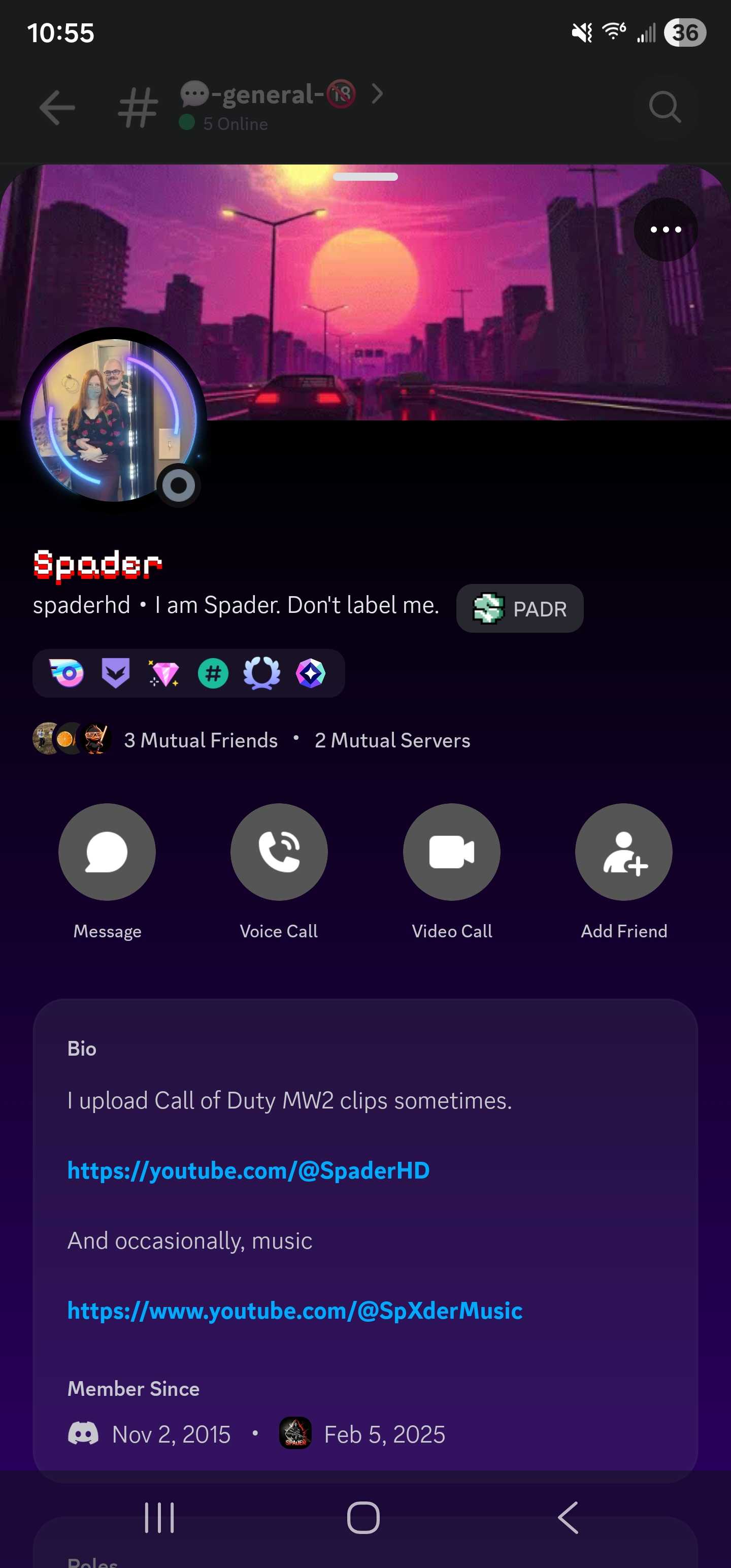View the 2 mutual servers
Image resolution: width=731 pixels, height=1568 pixels.
392,740
